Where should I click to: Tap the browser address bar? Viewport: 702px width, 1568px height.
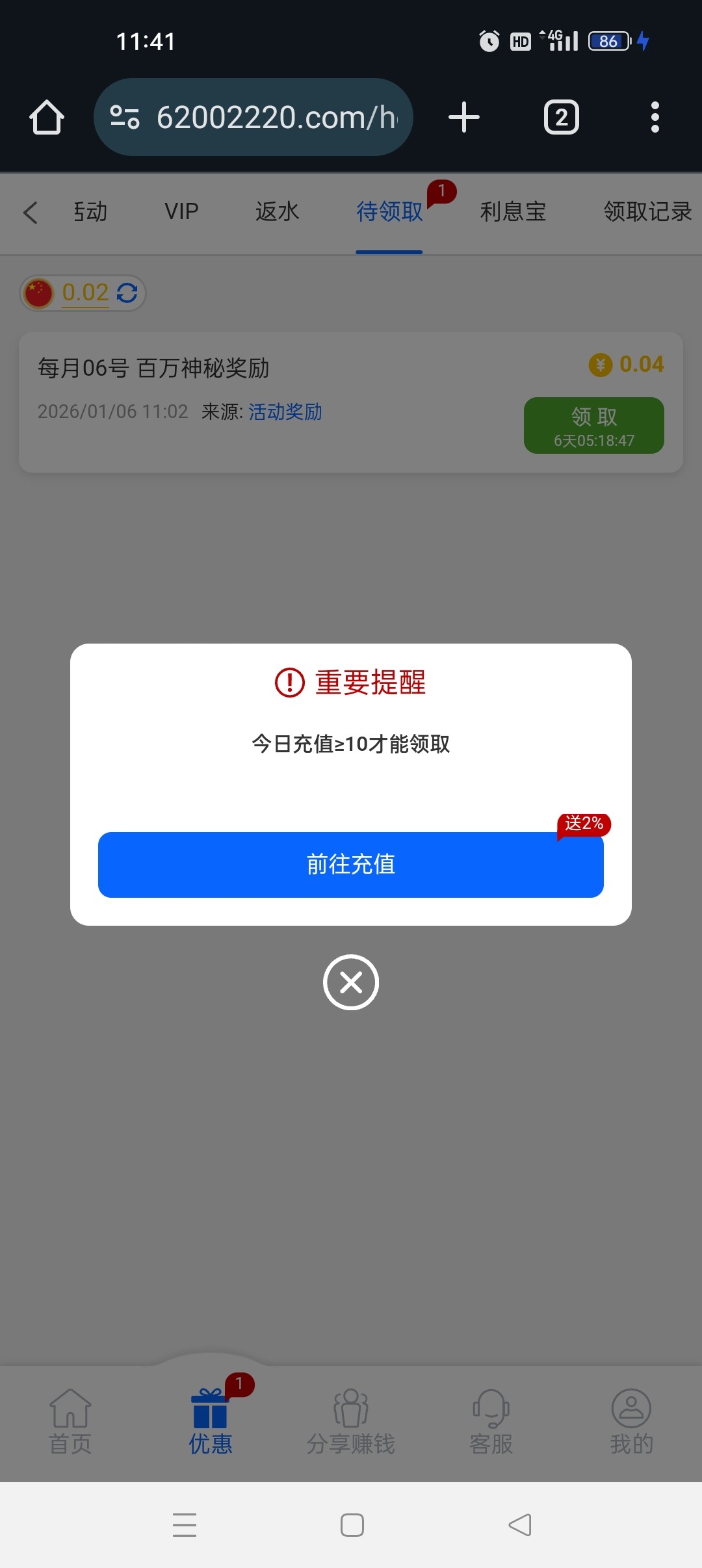(x=253, y=118)
